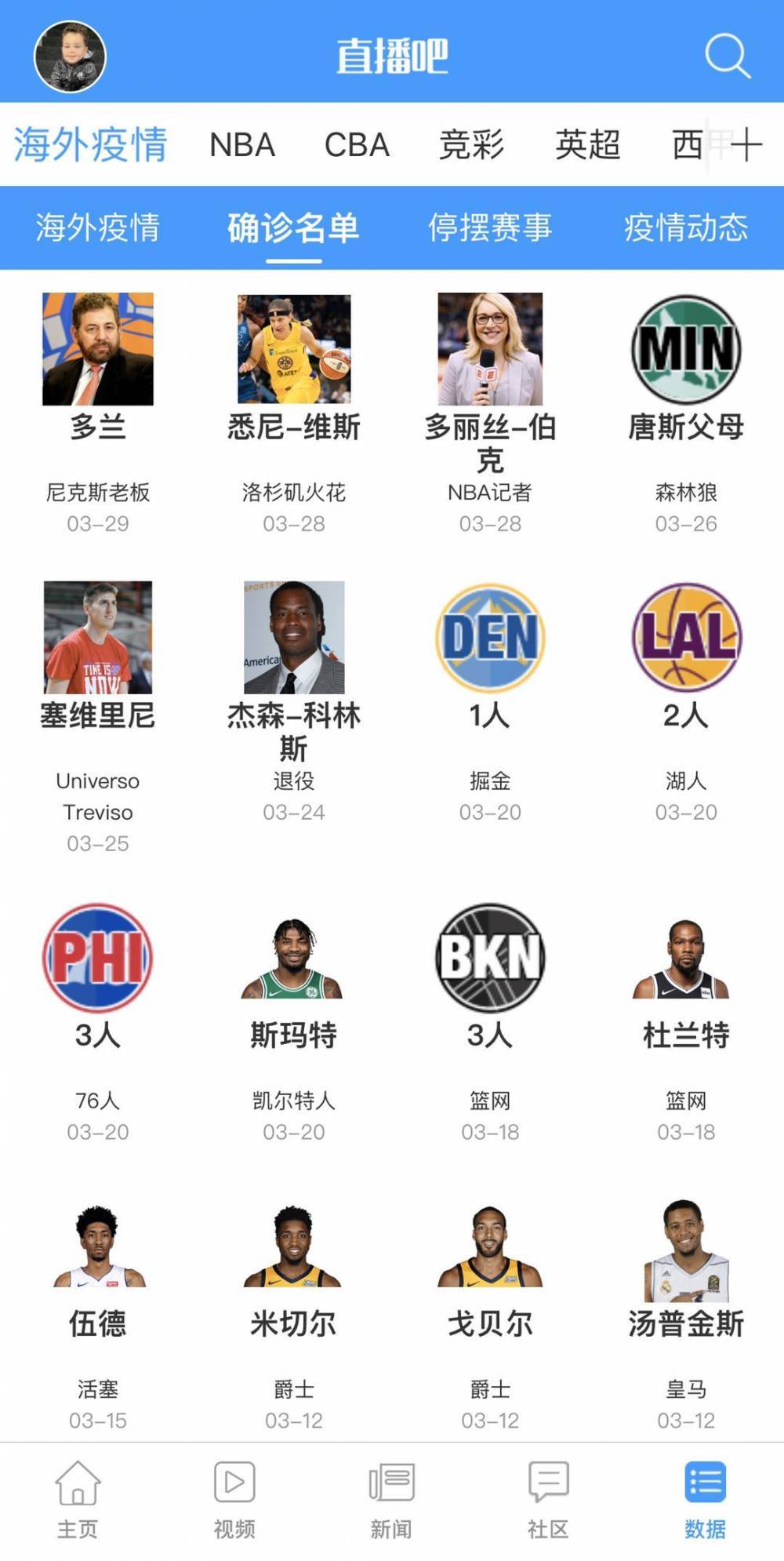Open the user profile avatar

(x=70, y=56)
